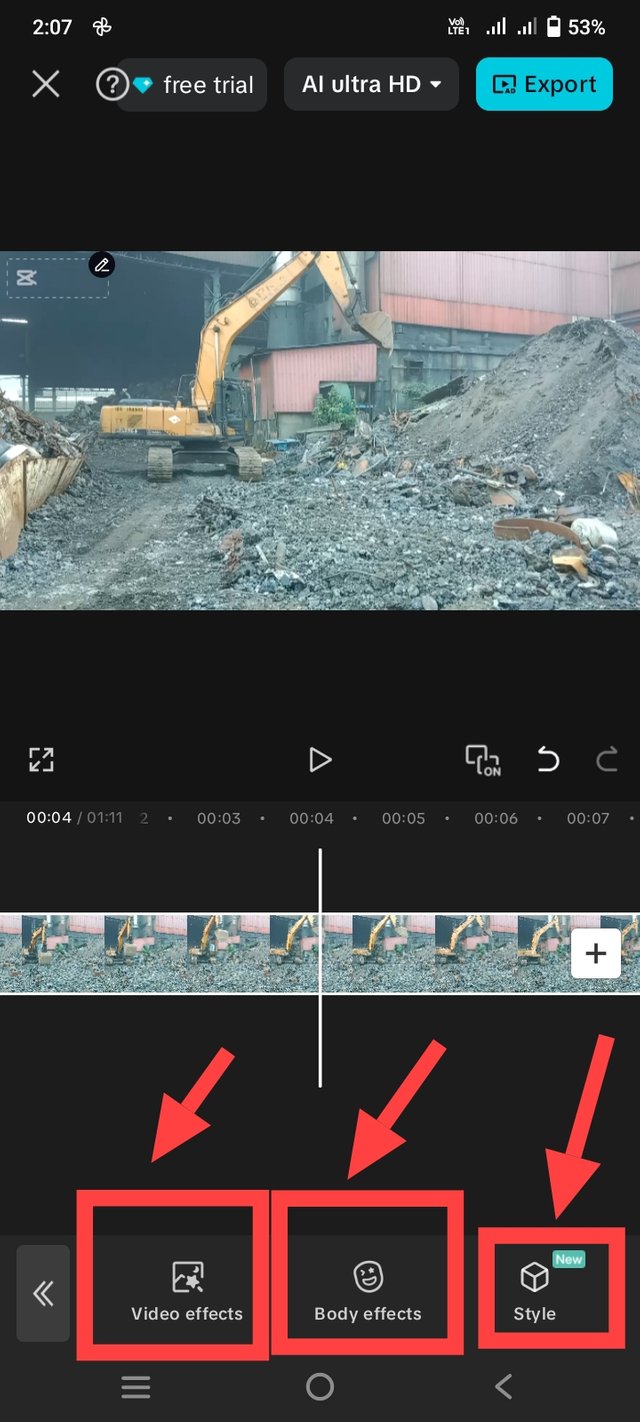Open Video effects
Image resolution: width=640 pixels, height=1422 pixels.
click(x=187, y=1291)
